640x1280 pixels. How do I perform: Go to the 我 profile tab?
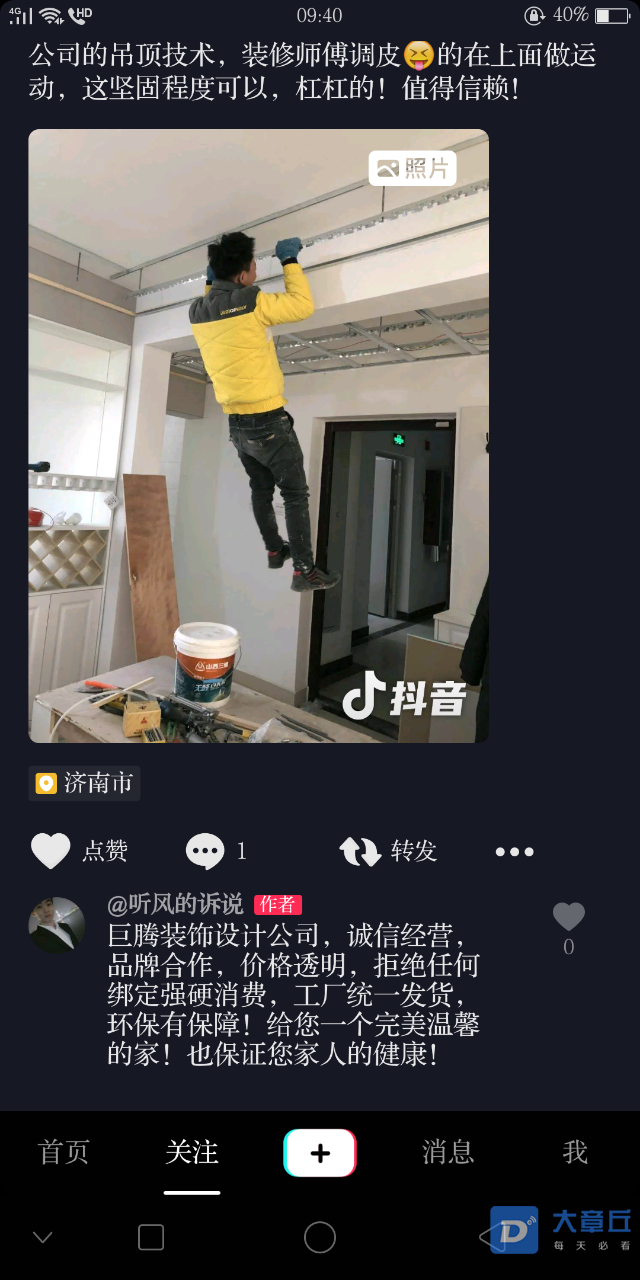[x=575, y=1152]
